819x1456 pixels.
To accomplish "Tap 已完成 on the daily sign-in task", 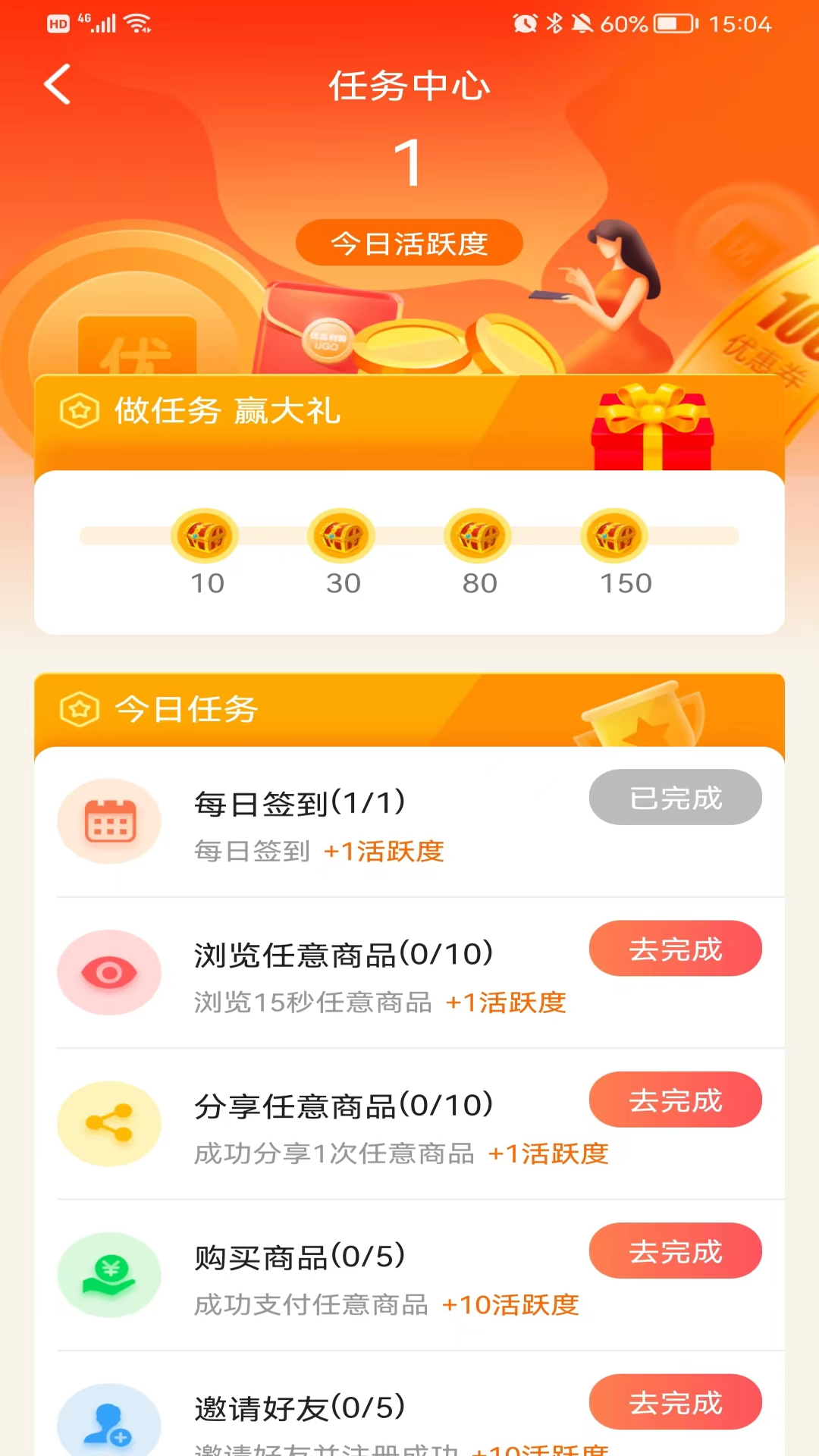I will [676, 797].
